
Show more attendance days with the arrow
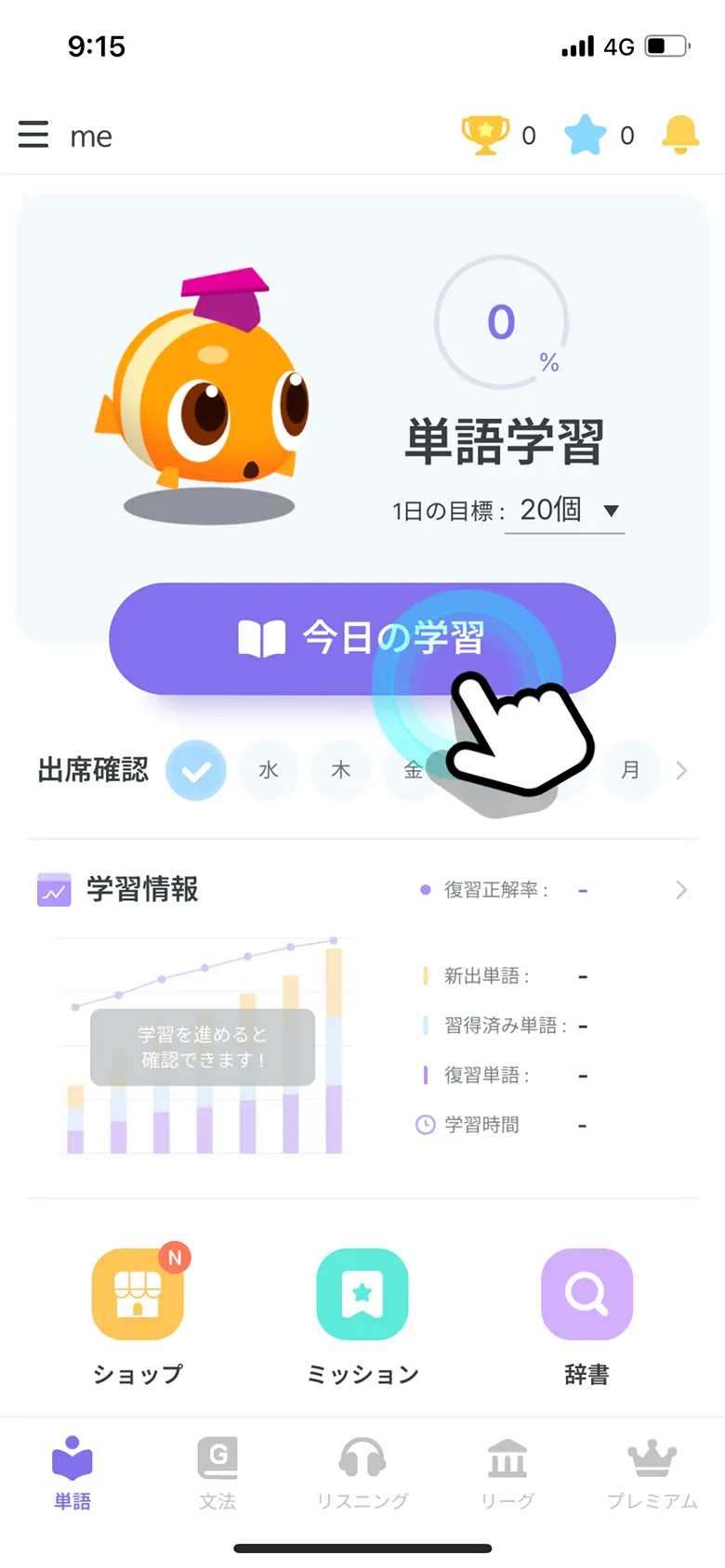tap(681, 770)
